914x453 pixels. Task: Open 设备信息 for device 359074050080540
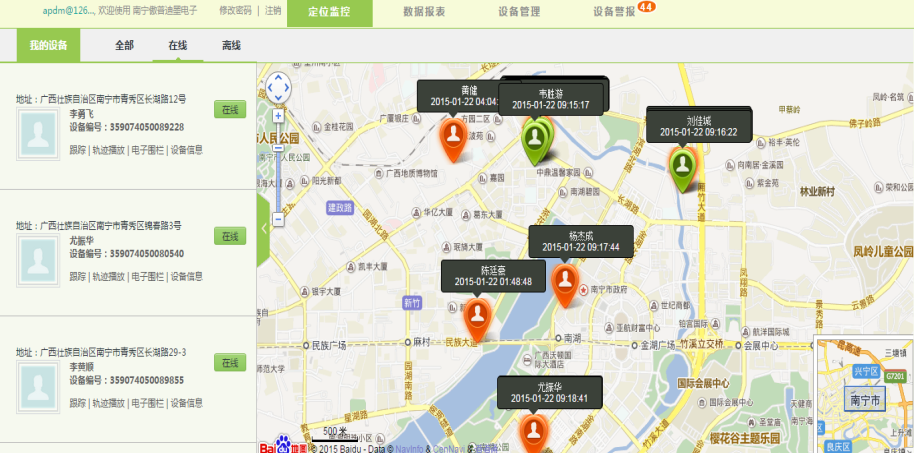pos(186,276)
